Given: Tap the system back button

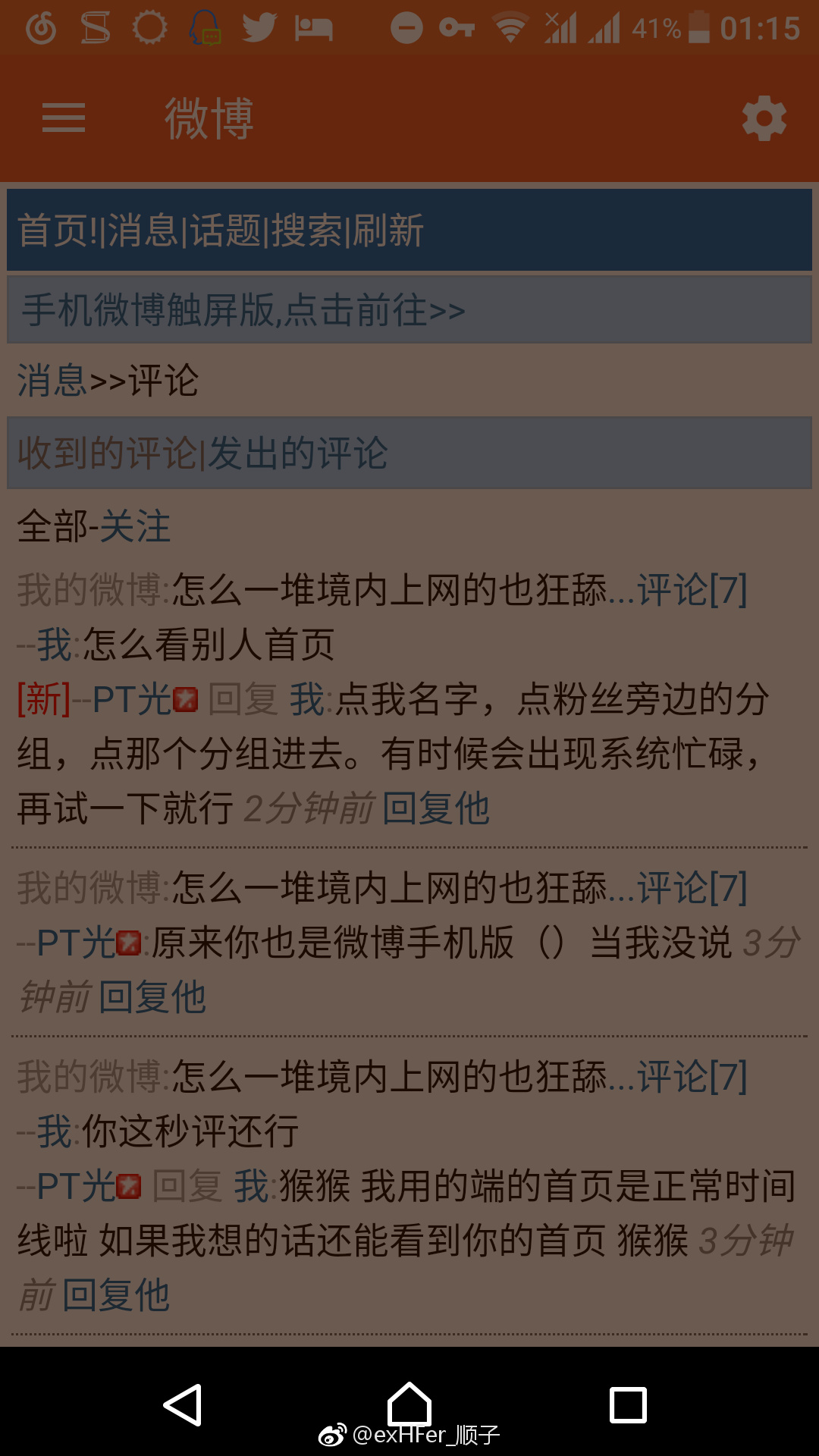Looking at the screenshot, I should point(183,1404).
